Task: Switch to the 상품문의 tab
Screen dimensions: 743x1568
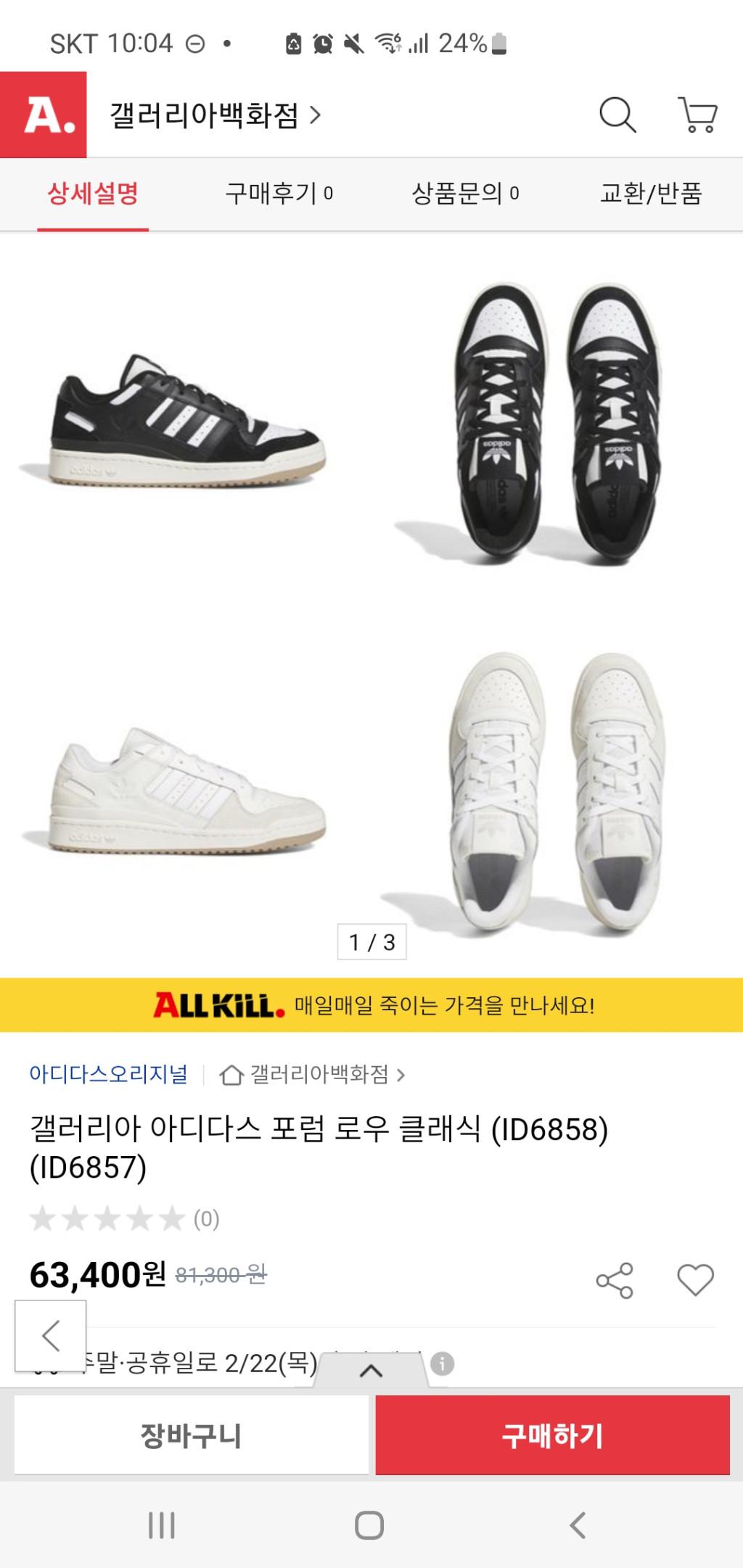Action: [x=464, y=194]
